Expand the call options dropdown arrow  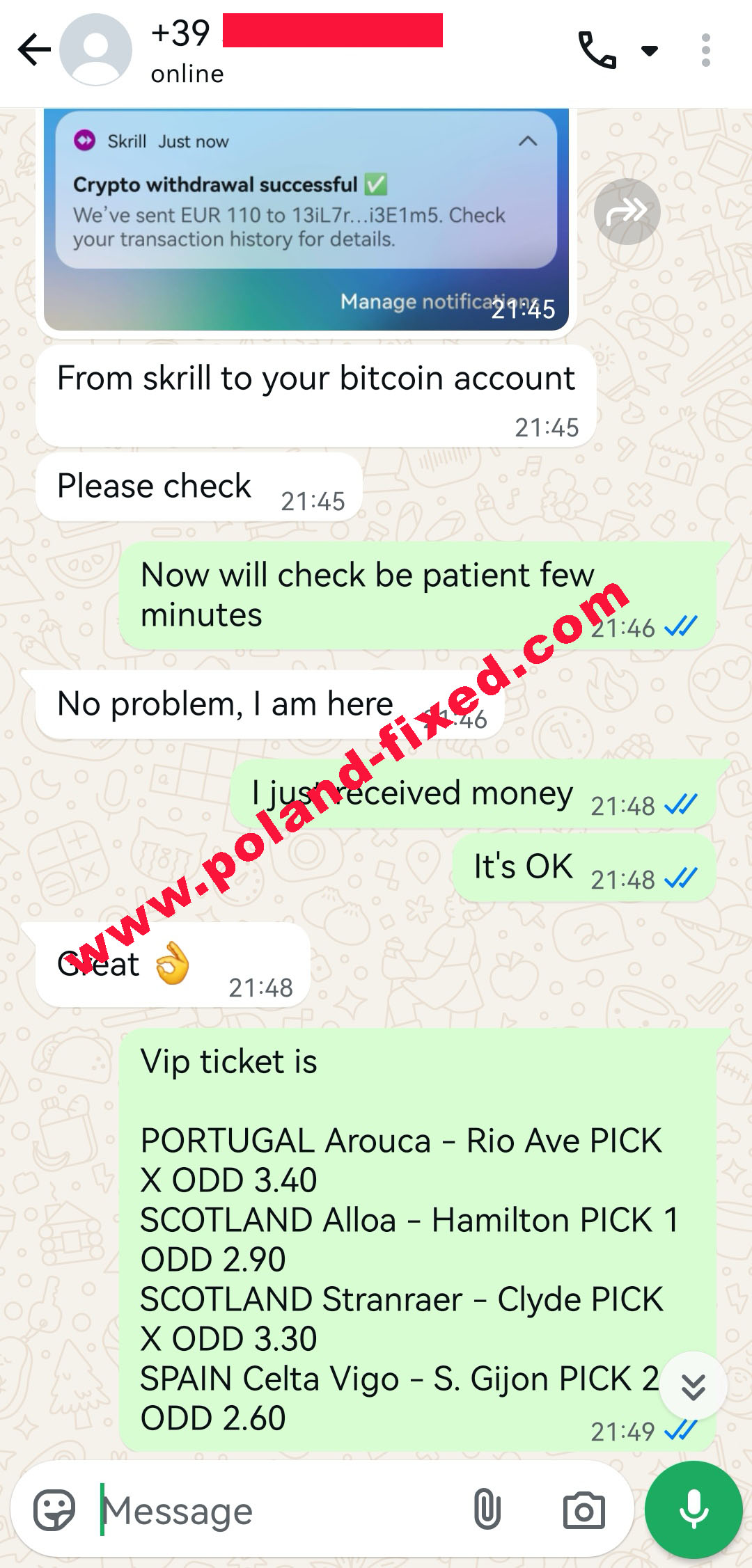click(650, 50)
